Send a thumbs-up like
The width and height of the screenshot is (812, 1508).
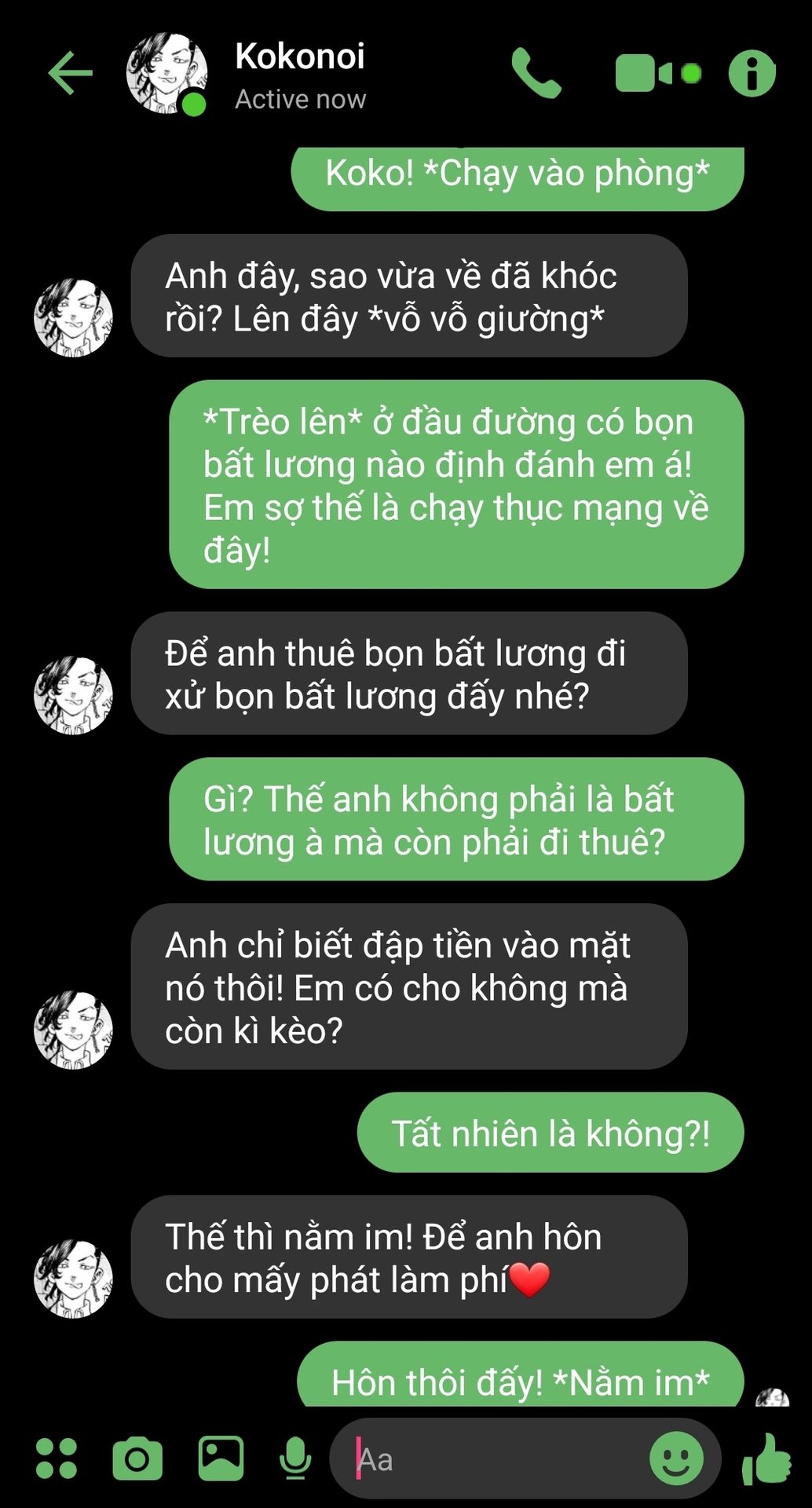click(766, 1459)
